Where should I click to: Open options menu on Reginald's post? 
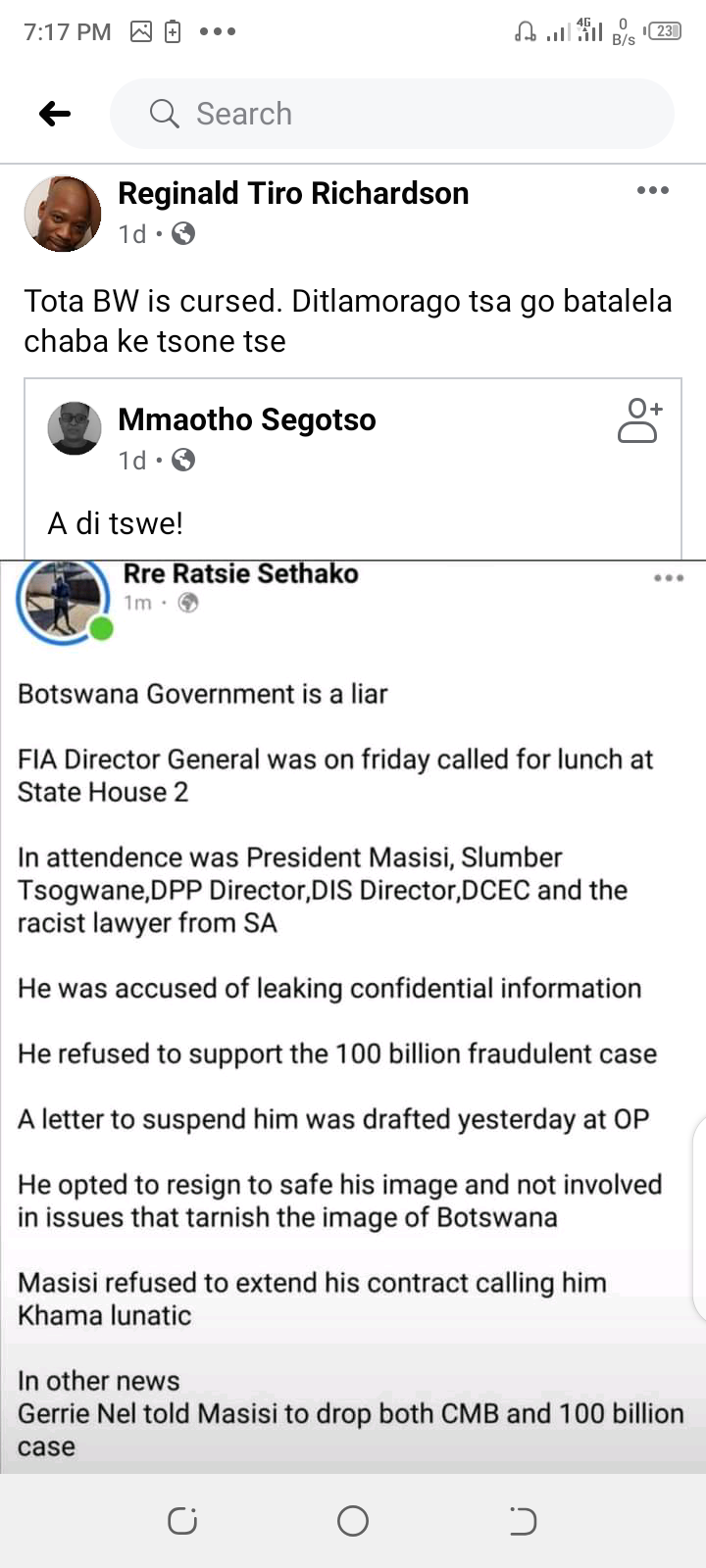(x=653, y=190)
